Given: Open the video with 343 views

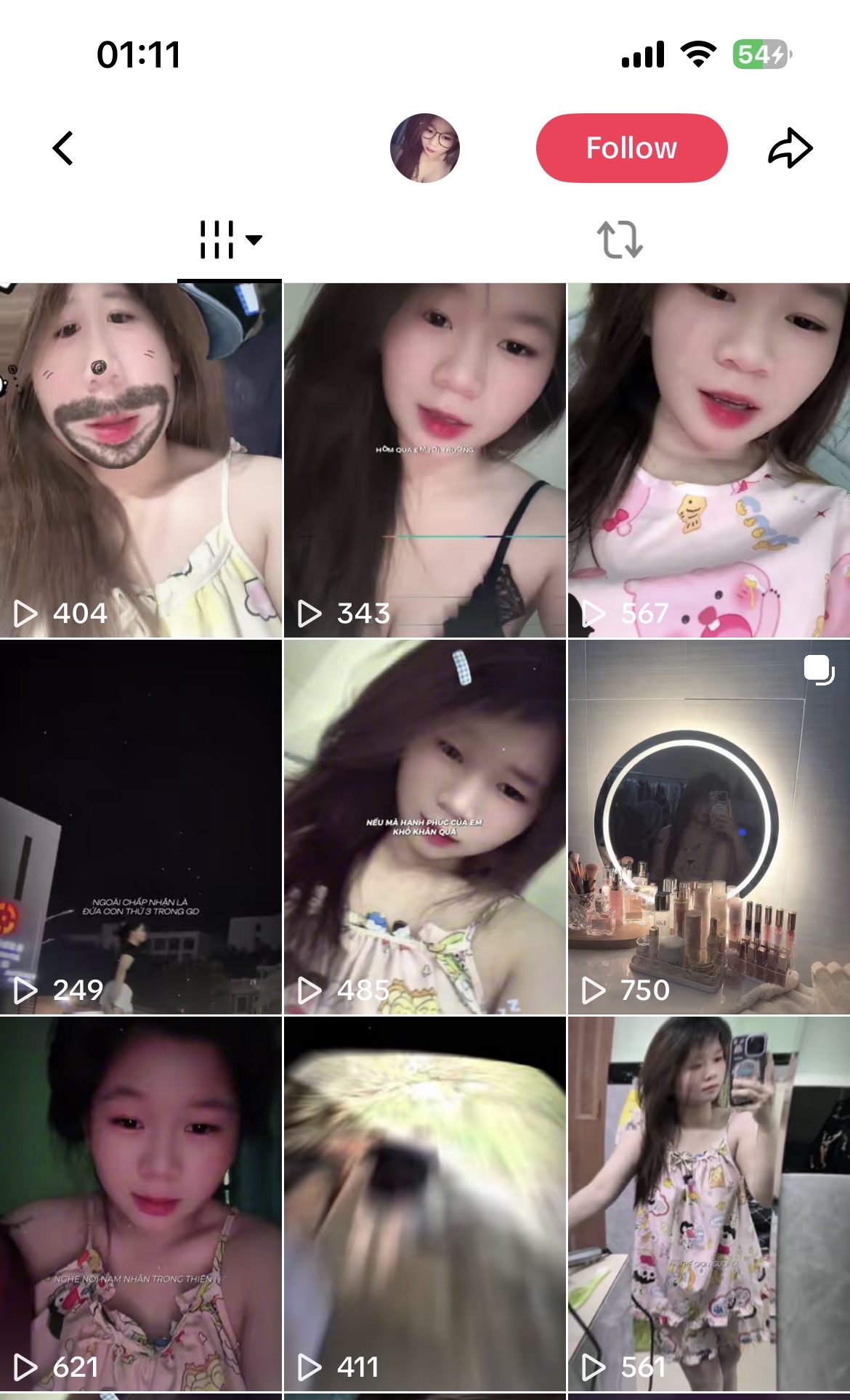Looking at the screenshot, I should (425, 460).
